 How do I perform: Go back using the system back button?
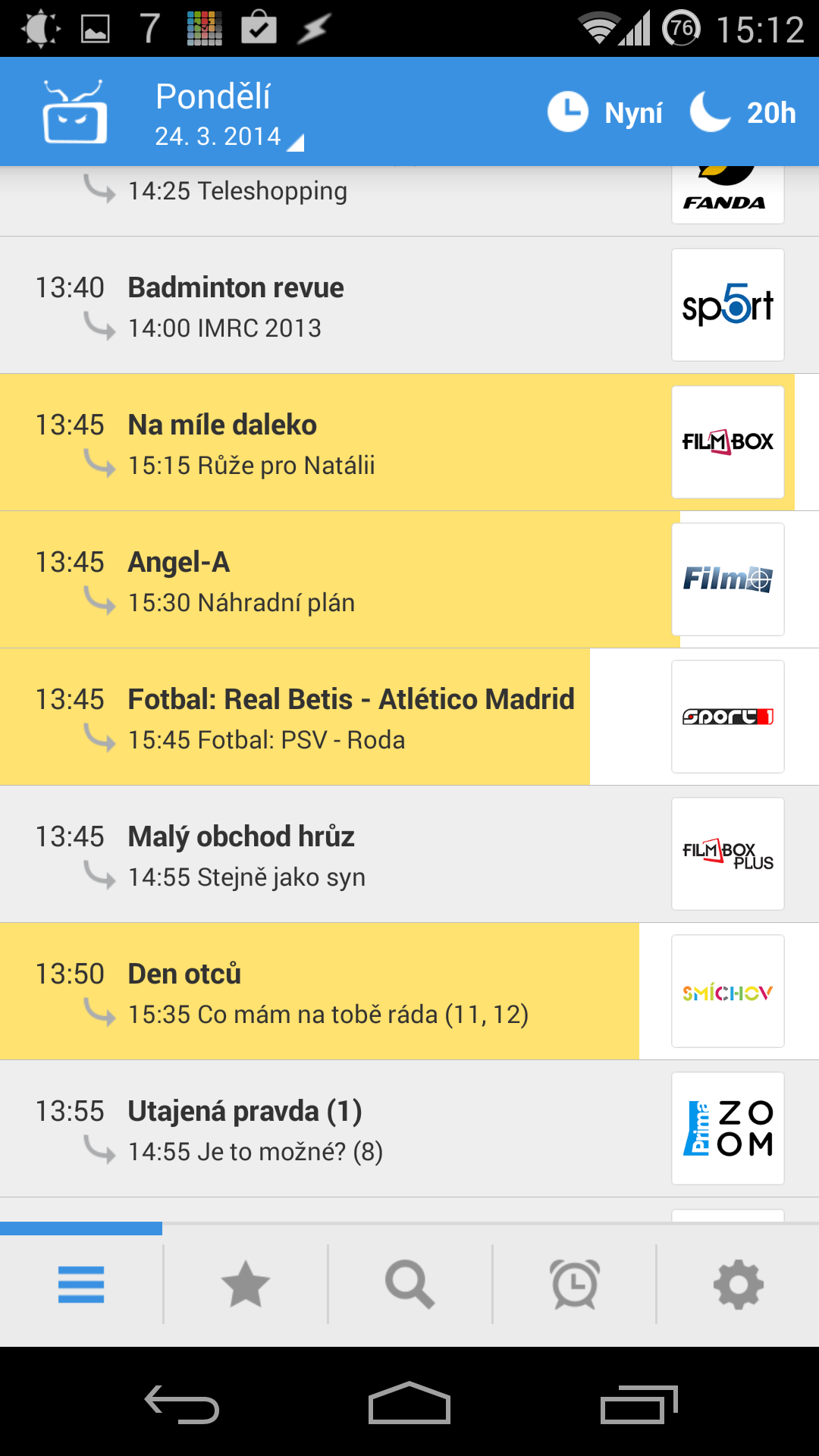pyautogui.click(x=182, y=1404)
